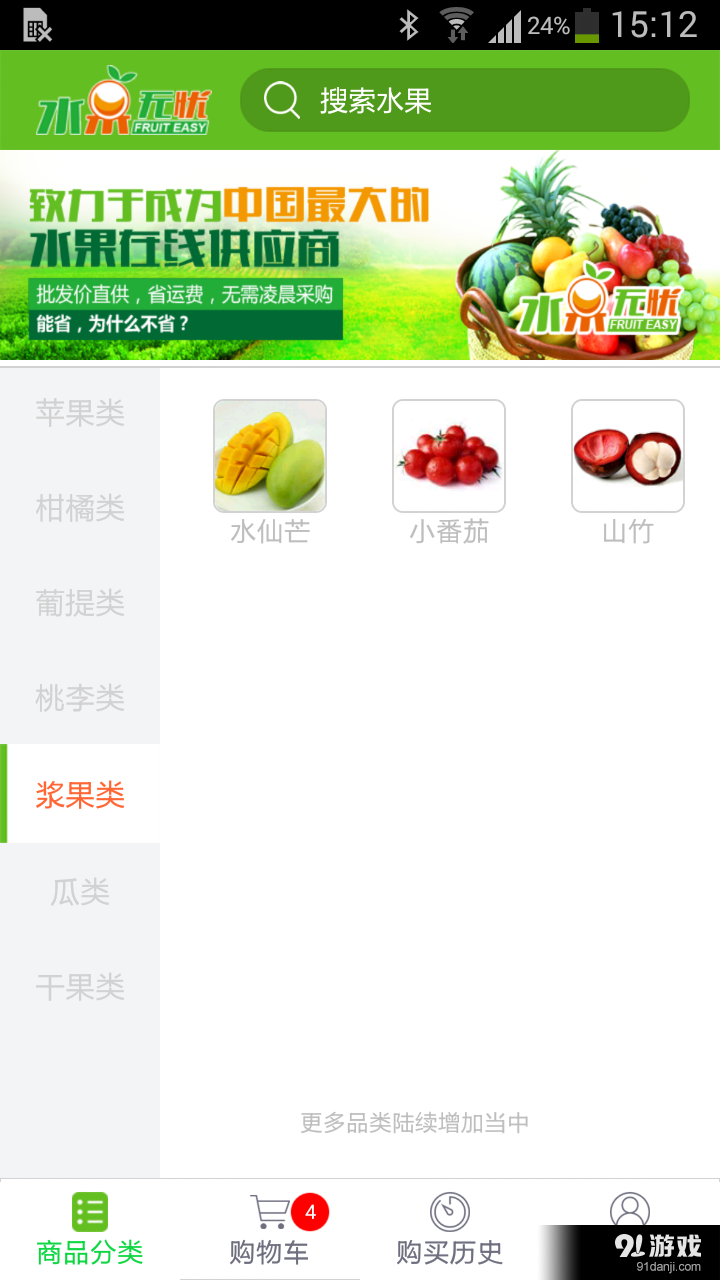The image size is (720, 1280).
Task: Select the currently active 浆果类 category
Action: 80,793
